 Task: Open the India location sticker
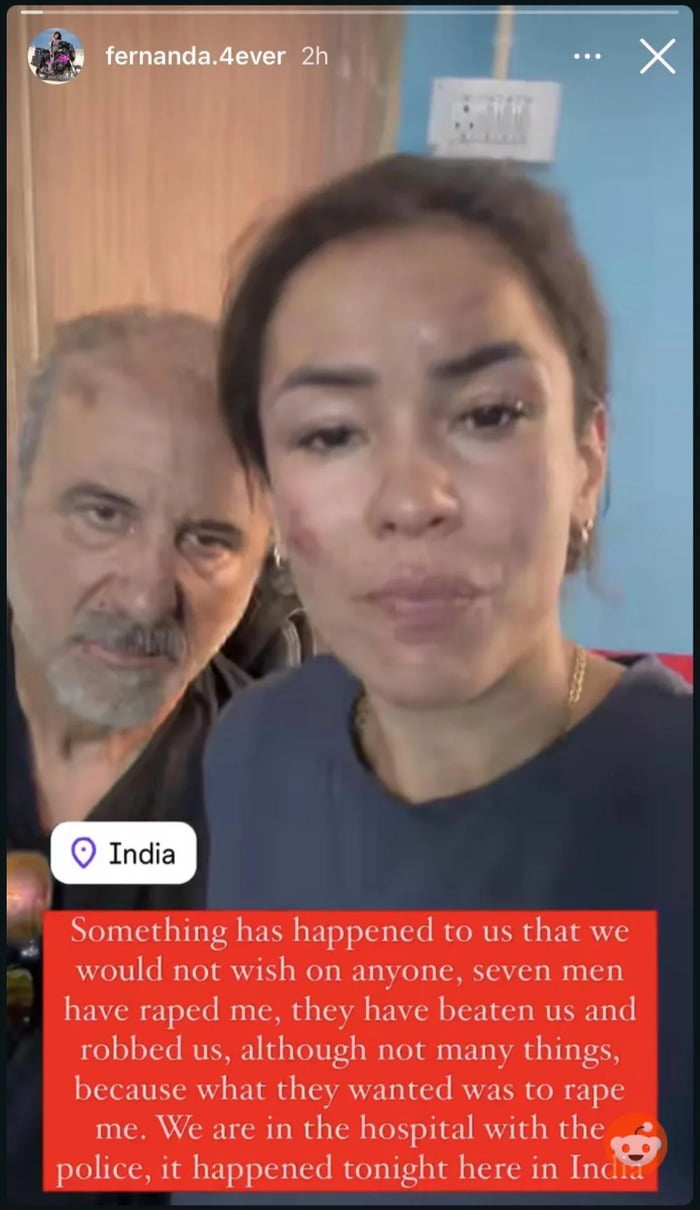pyautogui.click(x=124, y=853)
